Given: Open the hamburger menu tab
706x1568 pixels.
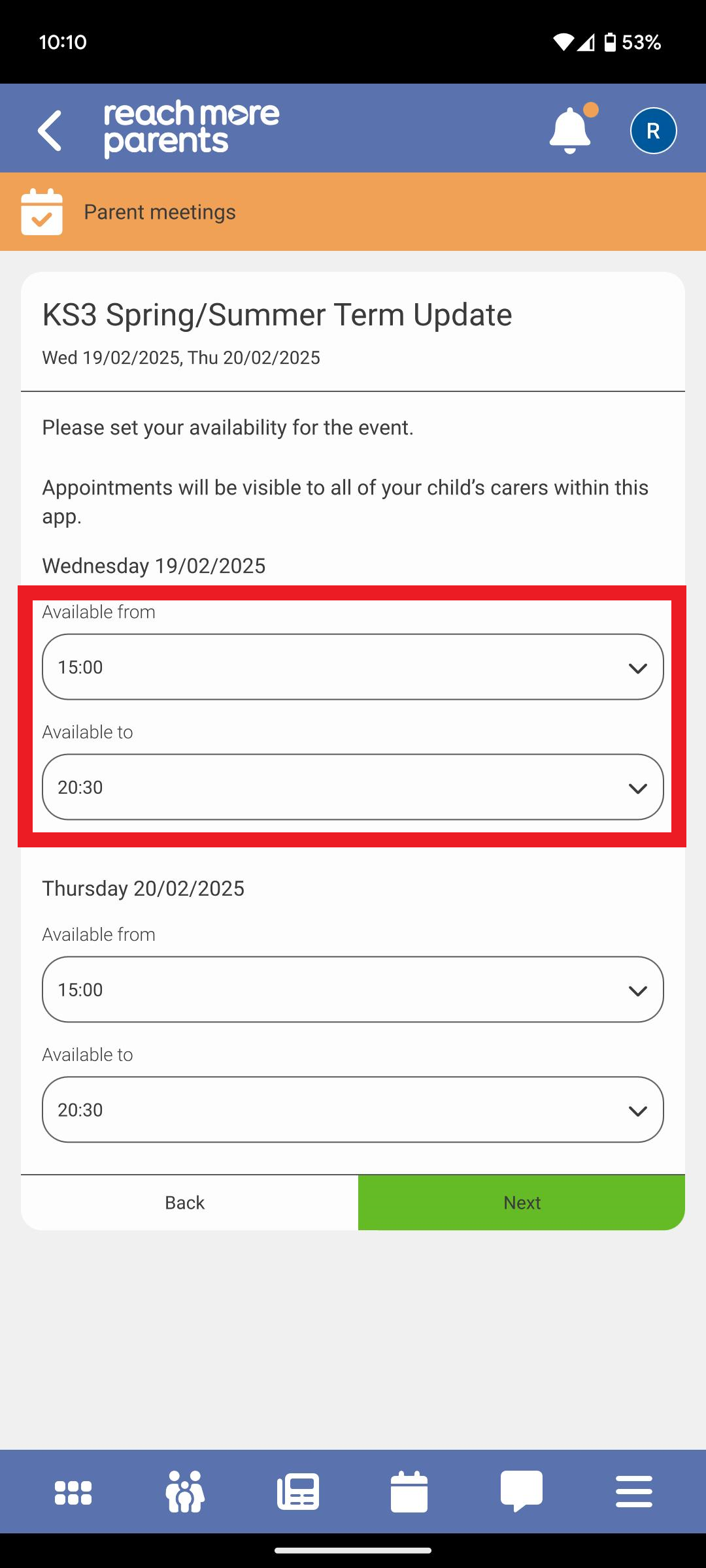Looking at the screenshot, I should pyautogui.click(x=634, y=1492).
